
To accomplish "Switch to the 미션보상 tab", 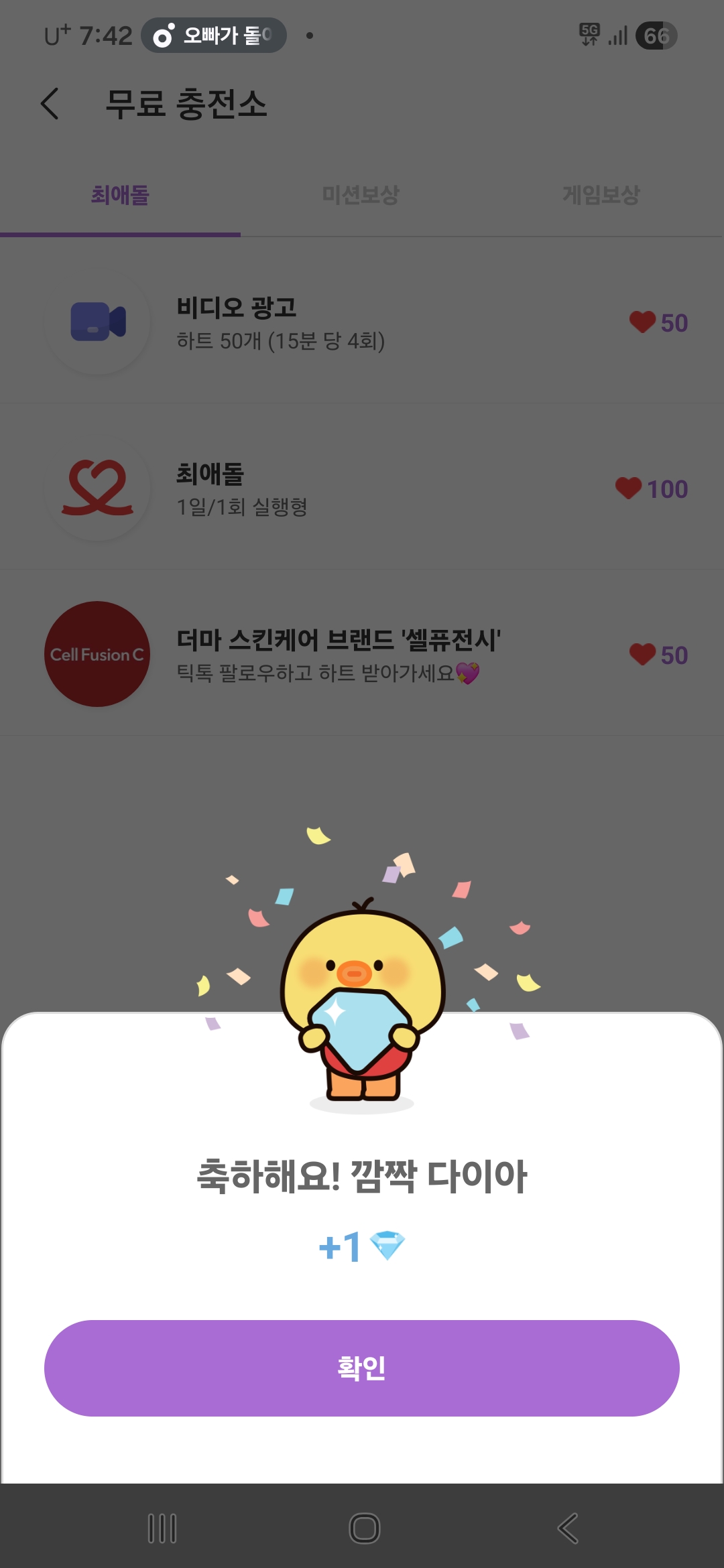I will click(360, 196).
